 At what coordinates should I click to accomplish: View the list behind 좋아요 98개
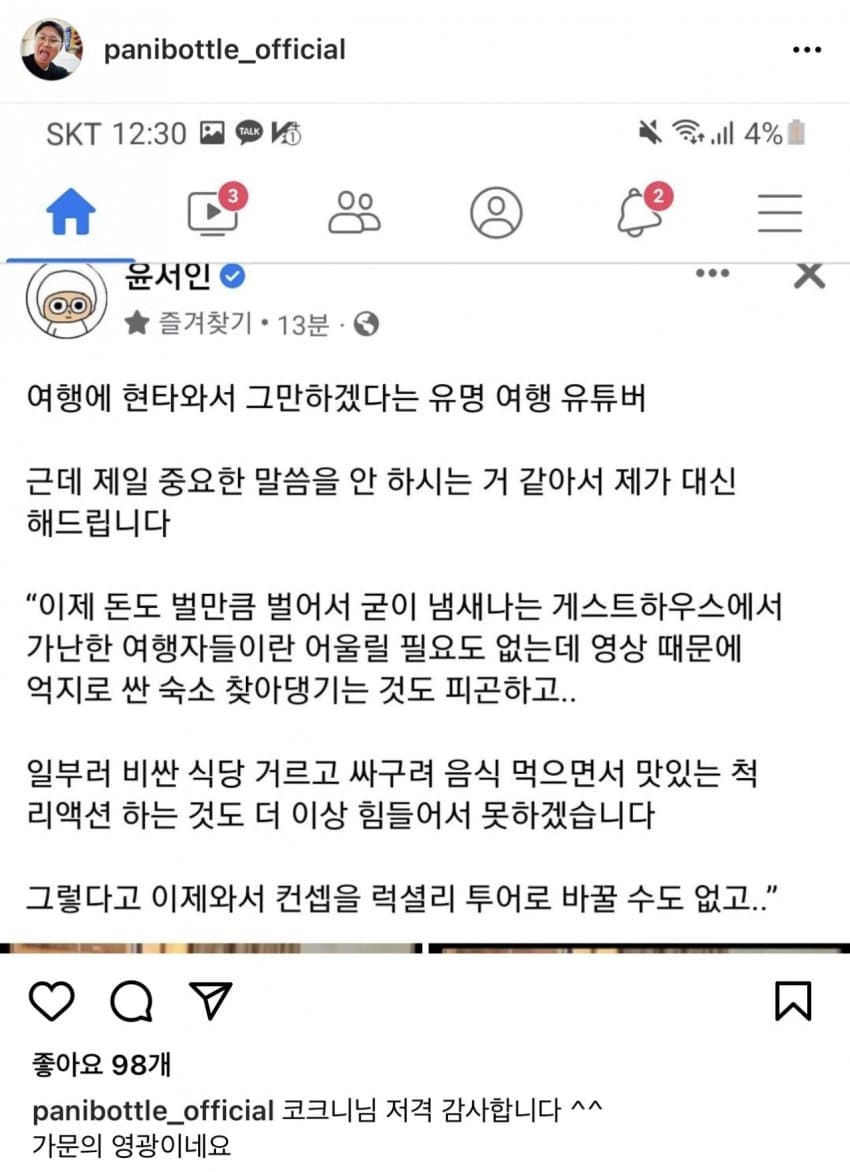[98, 1065]
